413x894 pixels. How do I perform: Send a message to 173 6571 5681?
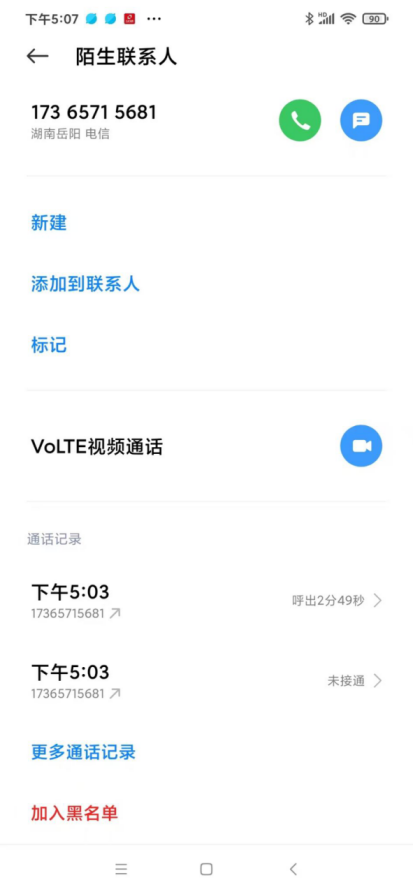click(x=361, y=120)
